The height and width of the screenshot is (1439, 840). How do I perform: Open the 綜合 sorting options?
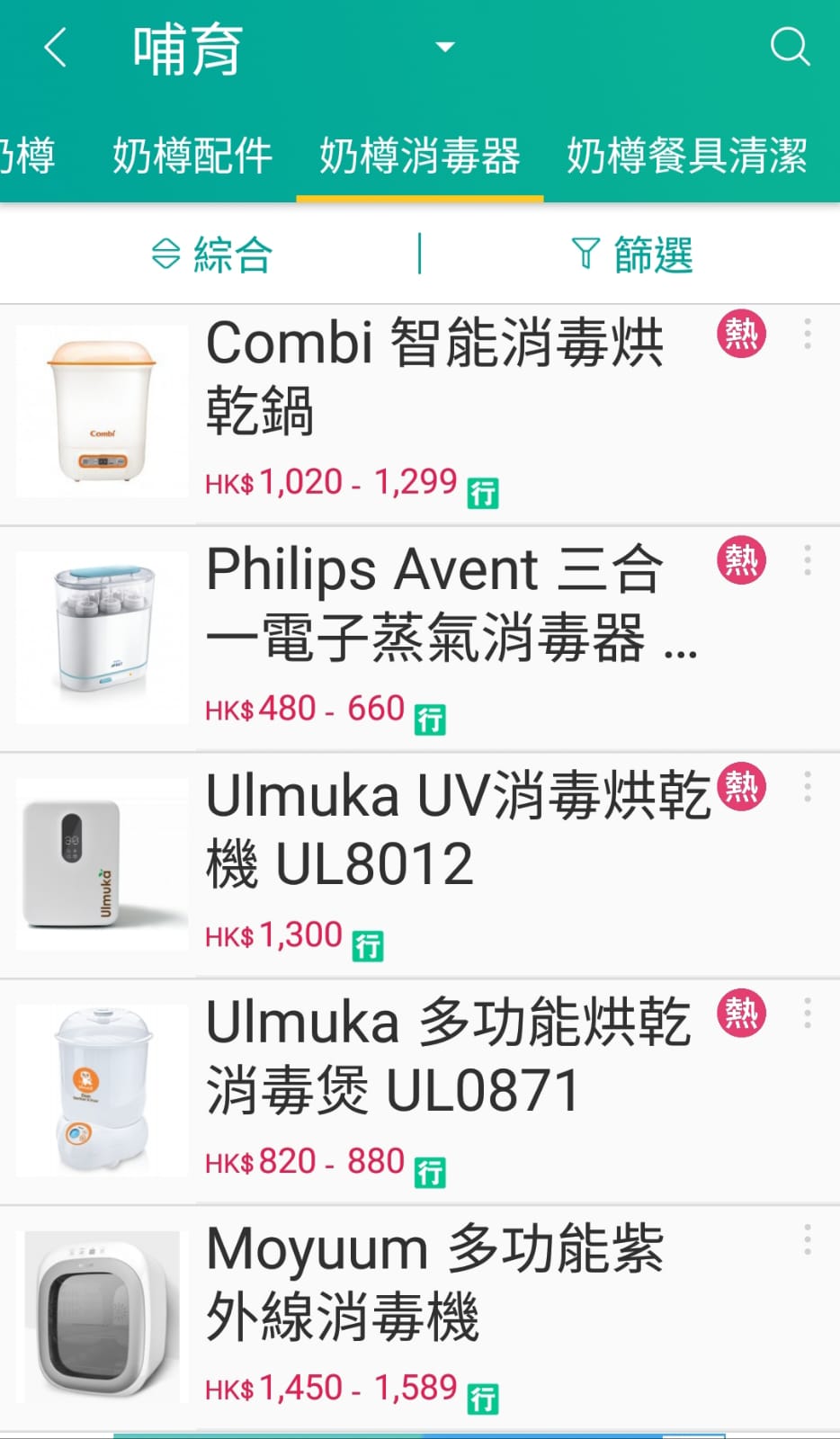[x=212, y=255]
